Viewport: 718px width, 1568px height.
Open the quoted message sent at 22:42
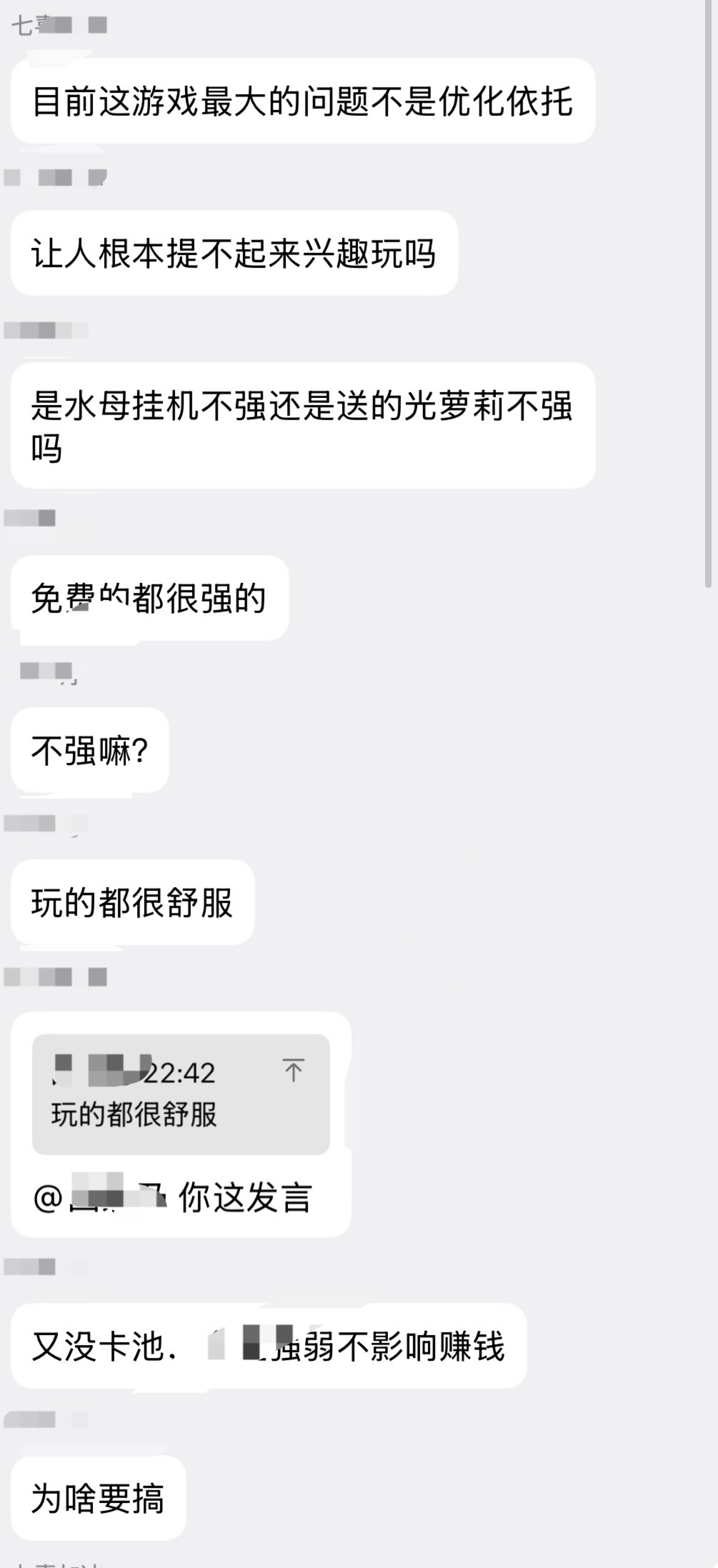[181, 1094]
